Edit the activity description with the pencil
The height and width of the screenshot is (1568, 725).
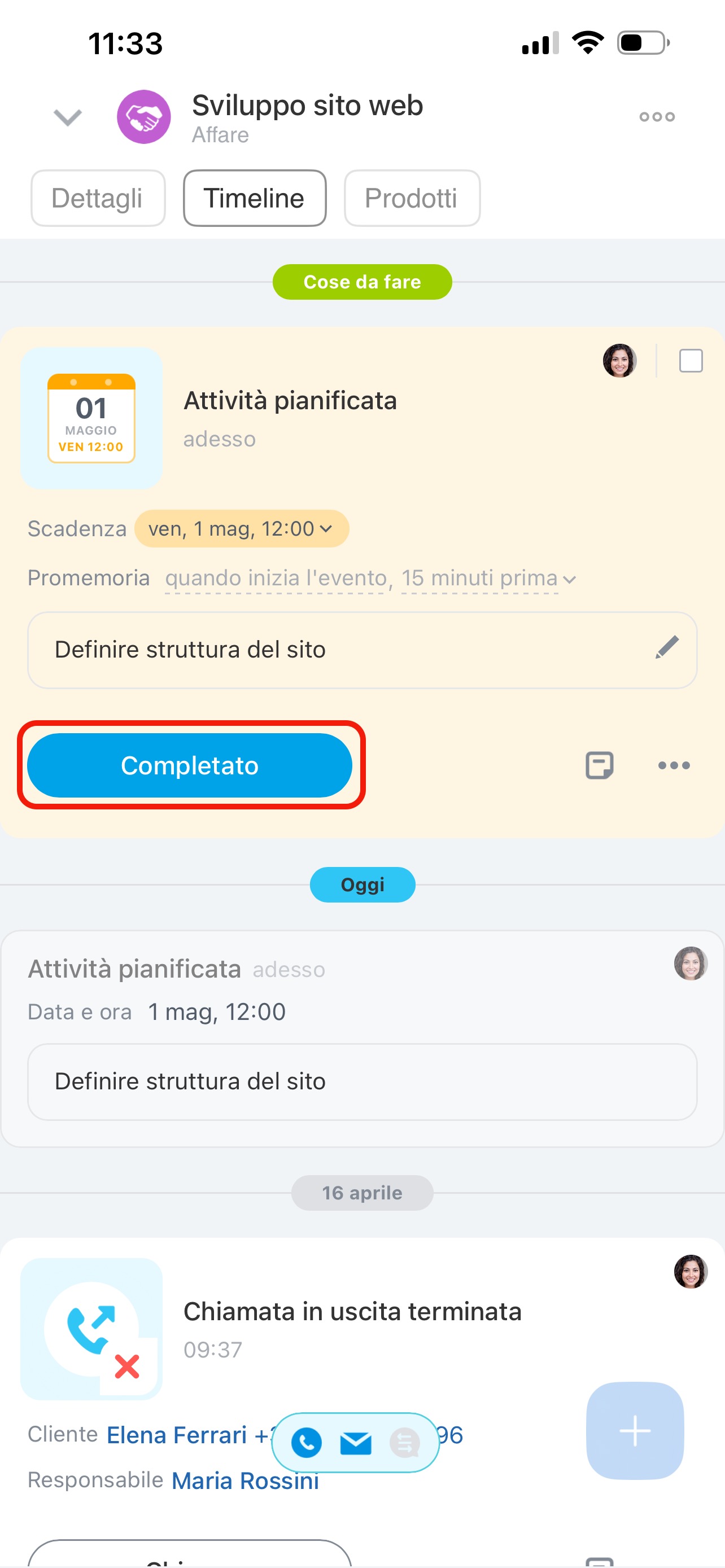[667, 647]
